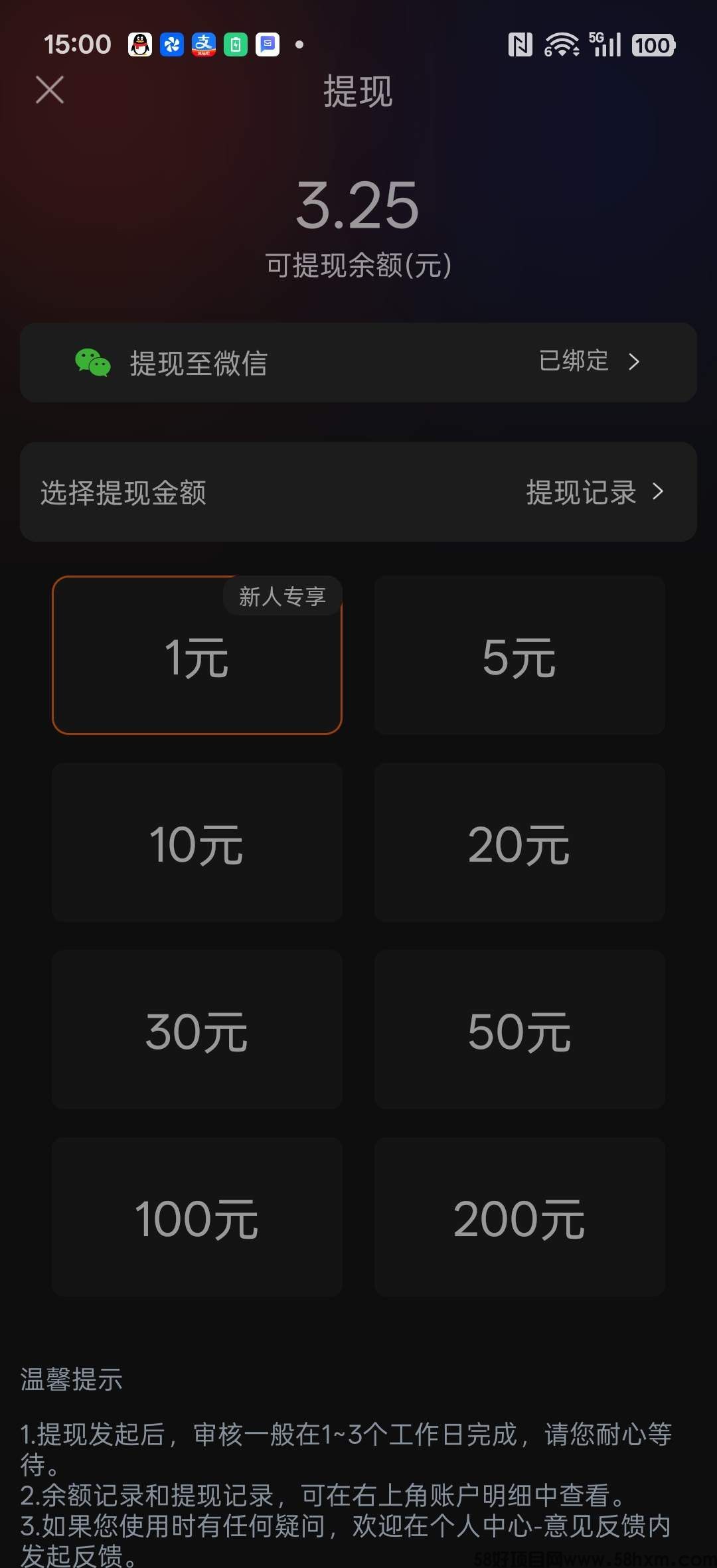Select the 5元 withdrawal amount
The image size is (717, 1568).
point(519,656)
